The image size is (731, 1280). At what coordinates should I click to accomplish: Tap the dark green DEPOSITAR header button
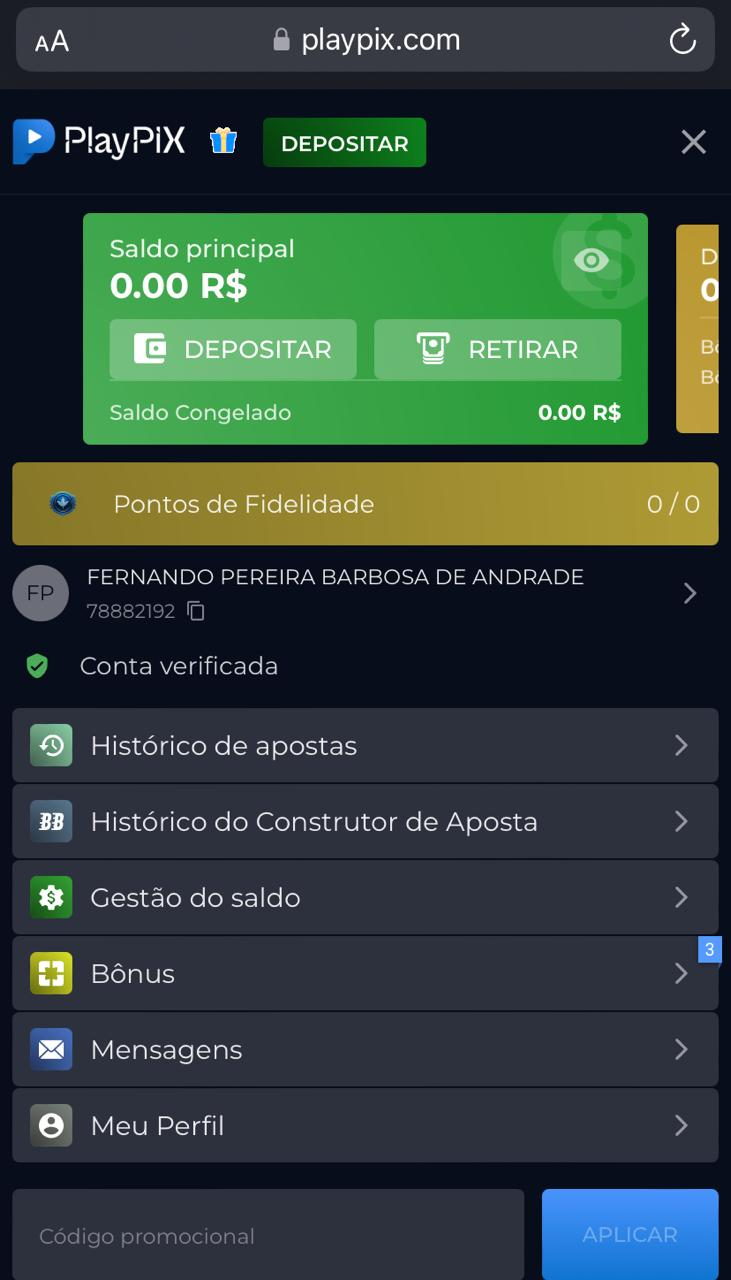pos(344,143)
